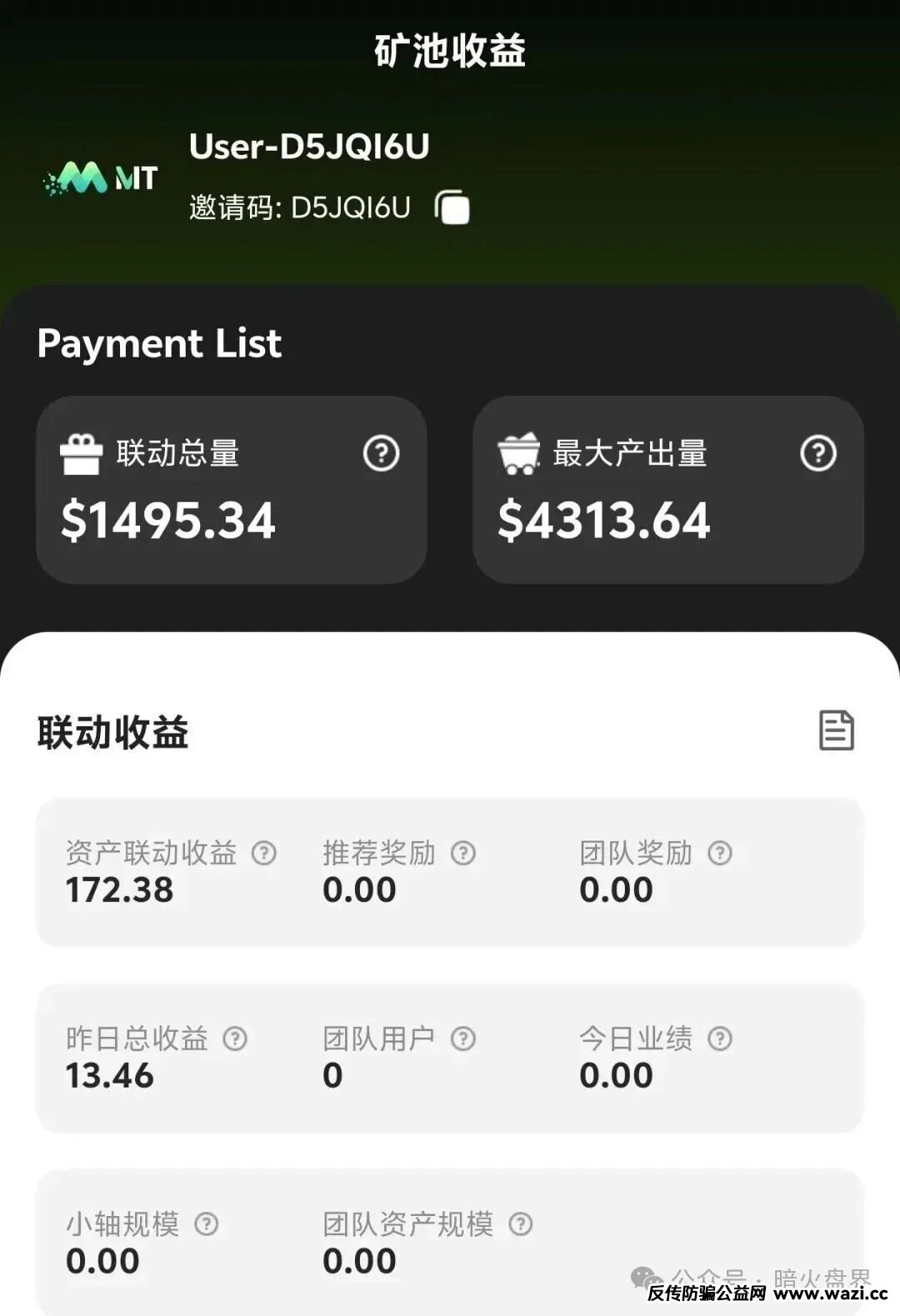Open the help tip for 团队奖励
This screenshot has width=900, height=1316.
[x=720, y=853]
